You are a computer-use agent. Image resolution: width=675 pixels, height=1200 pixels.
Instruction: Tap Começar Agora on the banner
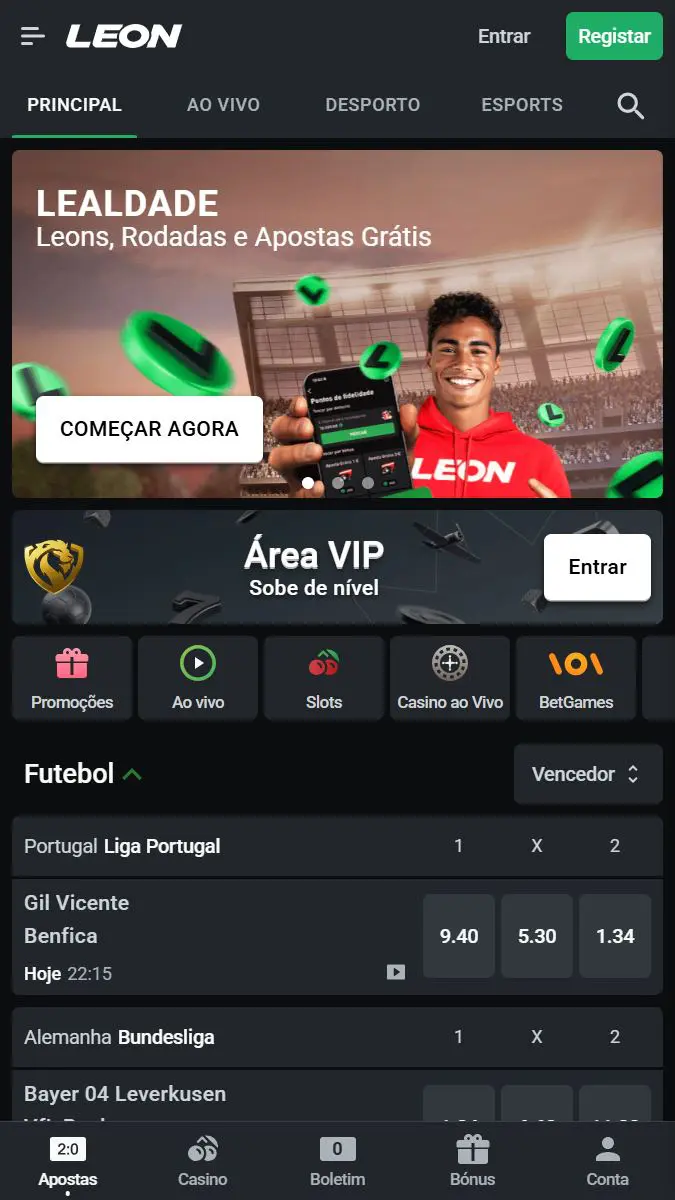coord(149,429)
